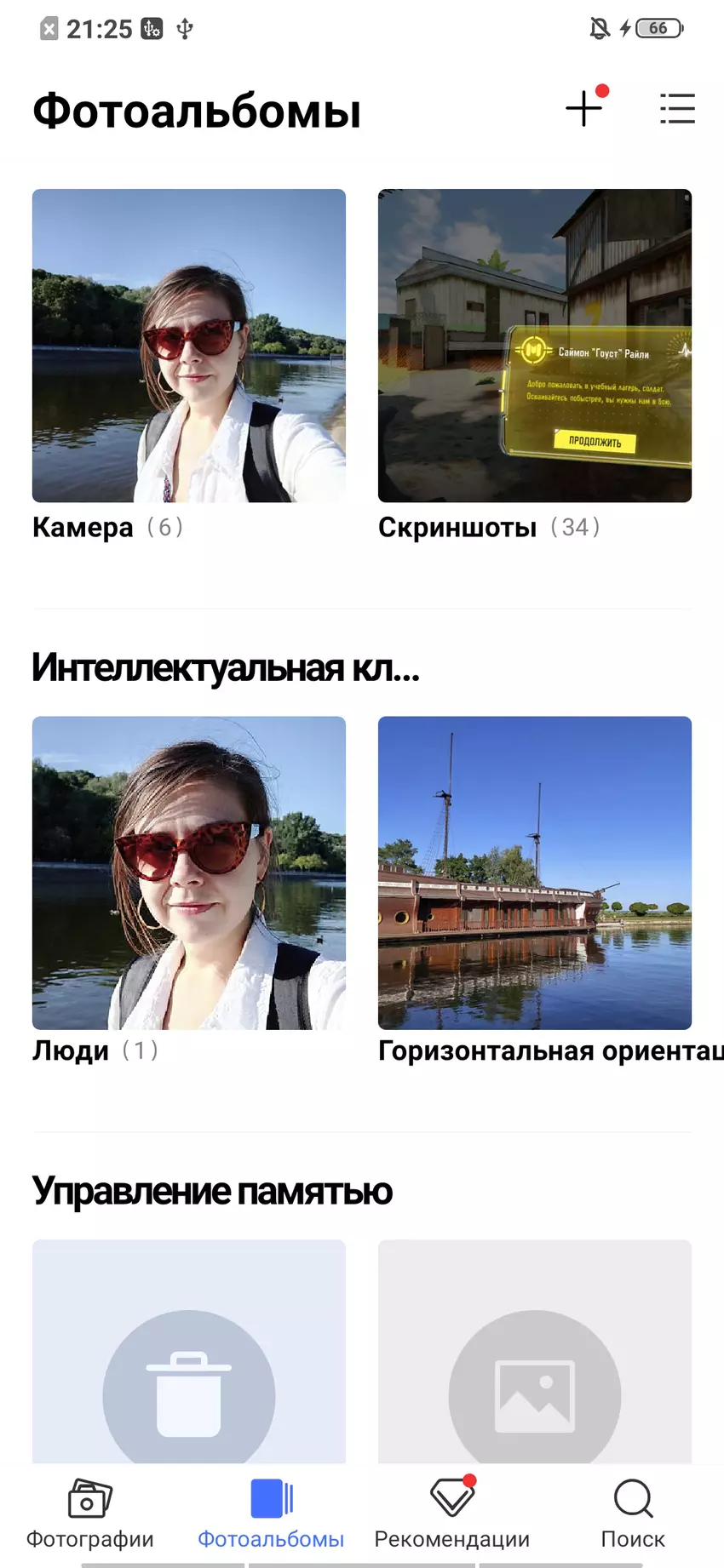The height and width of the screenshot is (1568, 724).
Task: Open the Люди album
Action: [189, 873]
